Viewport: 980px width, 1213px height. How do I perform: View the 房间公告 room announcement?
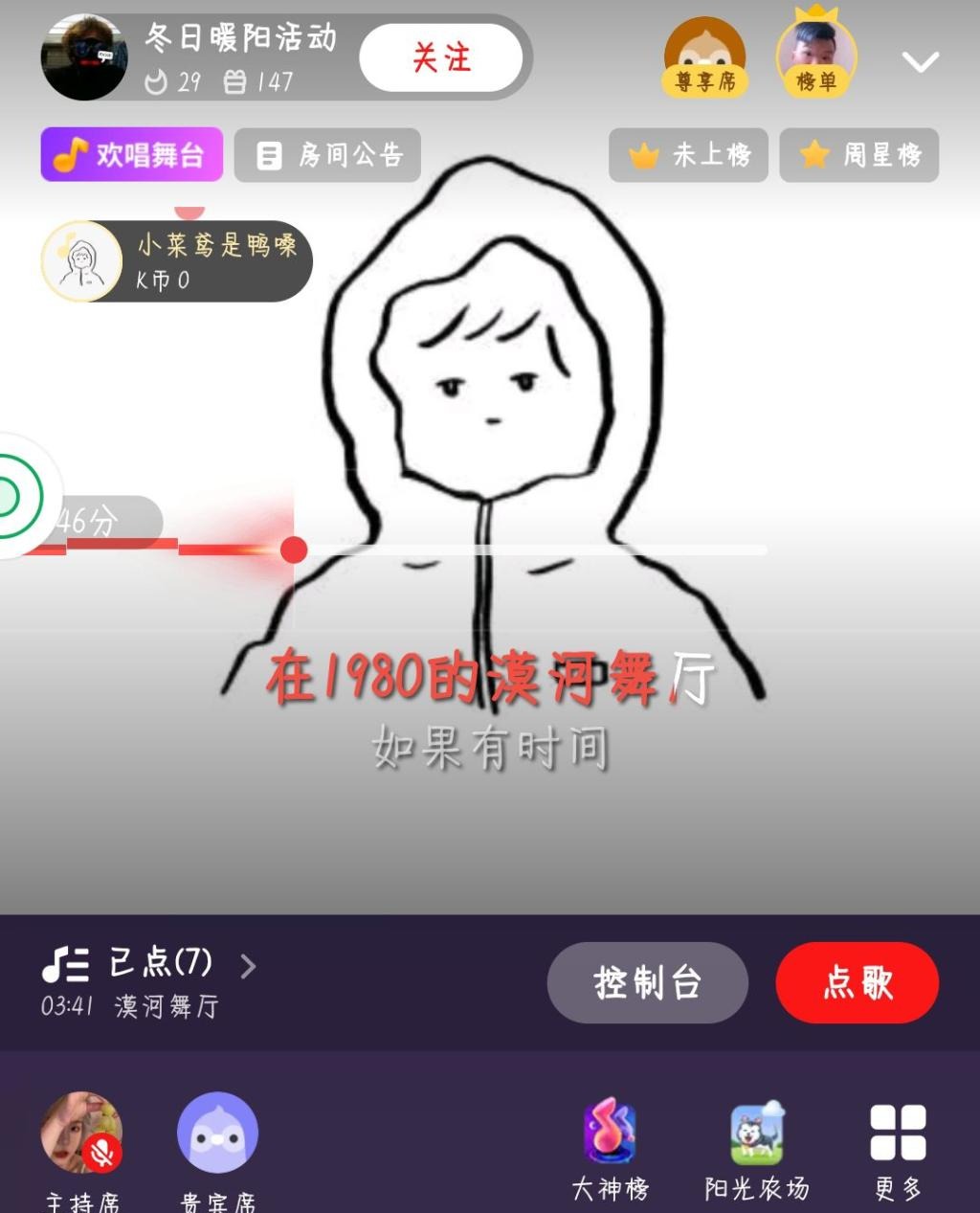[x=327, y=154]
